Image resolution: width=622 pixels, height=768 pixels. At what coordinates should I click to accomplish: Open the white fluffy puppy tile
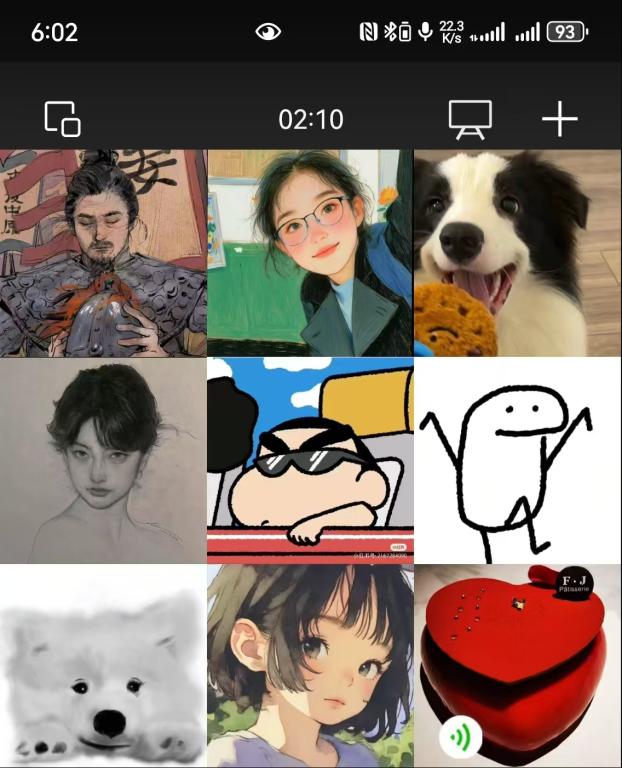coord(102,667)
